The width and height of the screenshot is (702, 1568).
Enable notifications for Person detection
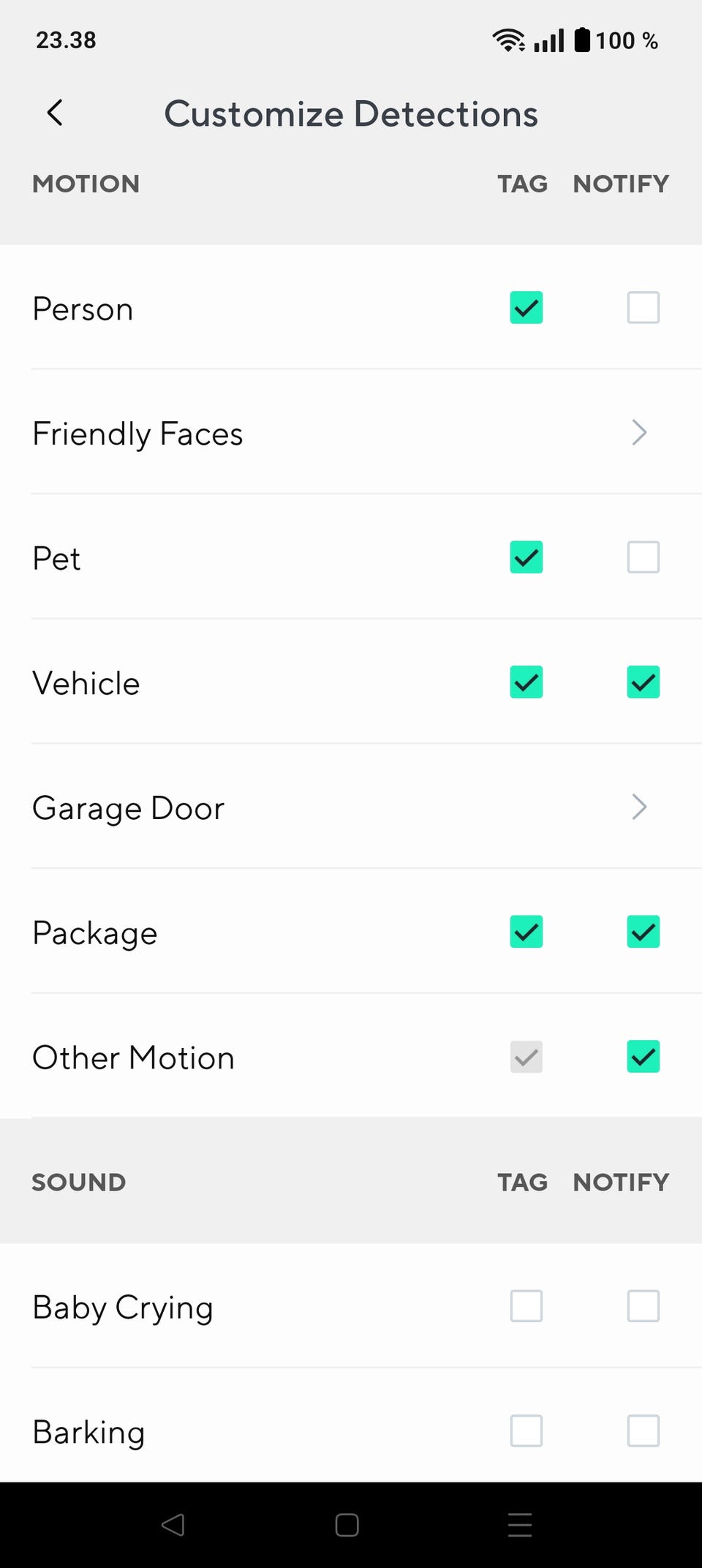pyautogui.click(x=643, y=308)
